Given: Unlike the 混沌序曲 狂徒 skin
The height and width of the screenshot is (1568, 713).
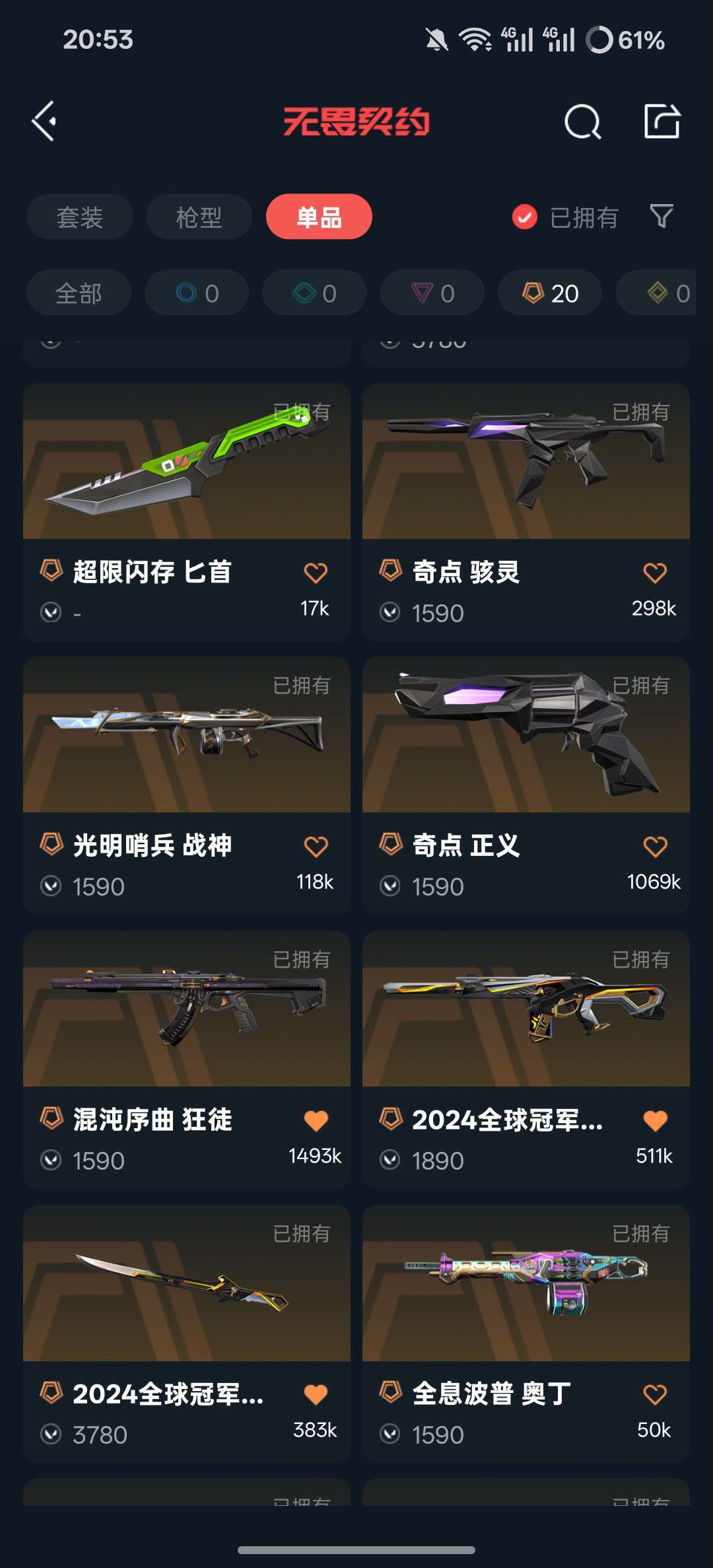Looking at the screenshot, I should [316, 1120].
